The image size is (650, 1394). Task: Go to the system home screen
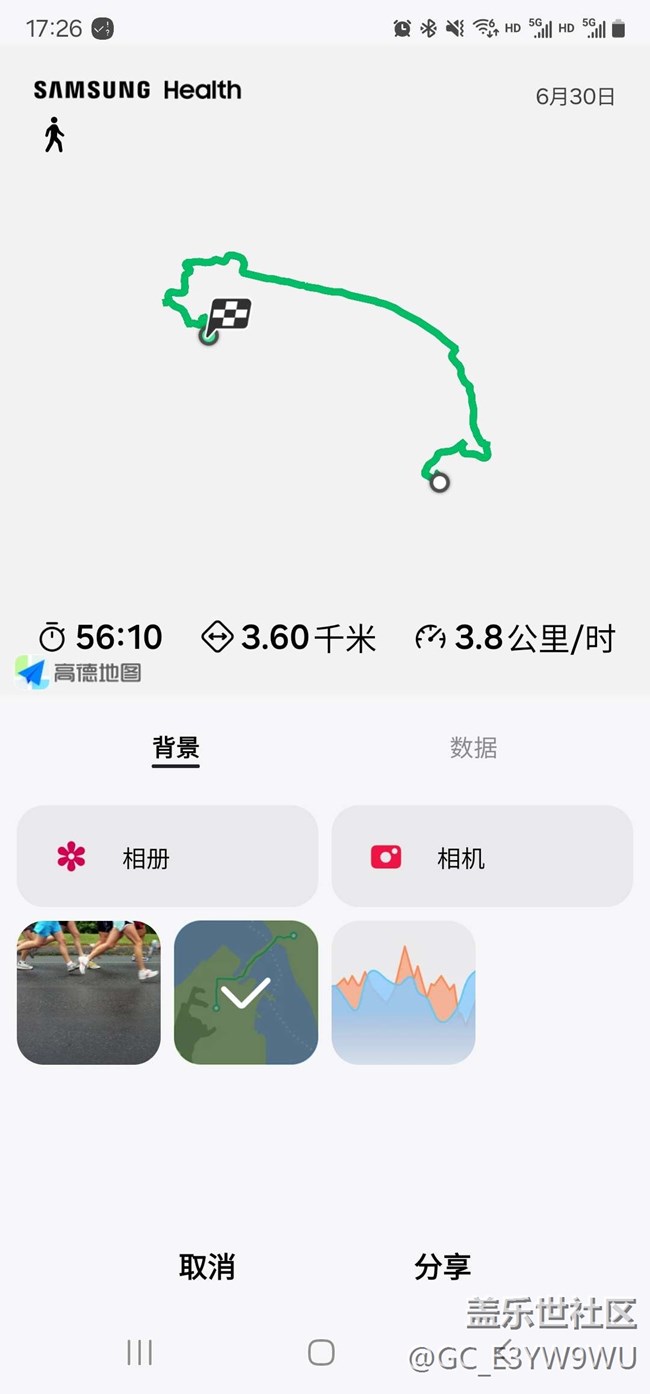tap(321, 1352)
